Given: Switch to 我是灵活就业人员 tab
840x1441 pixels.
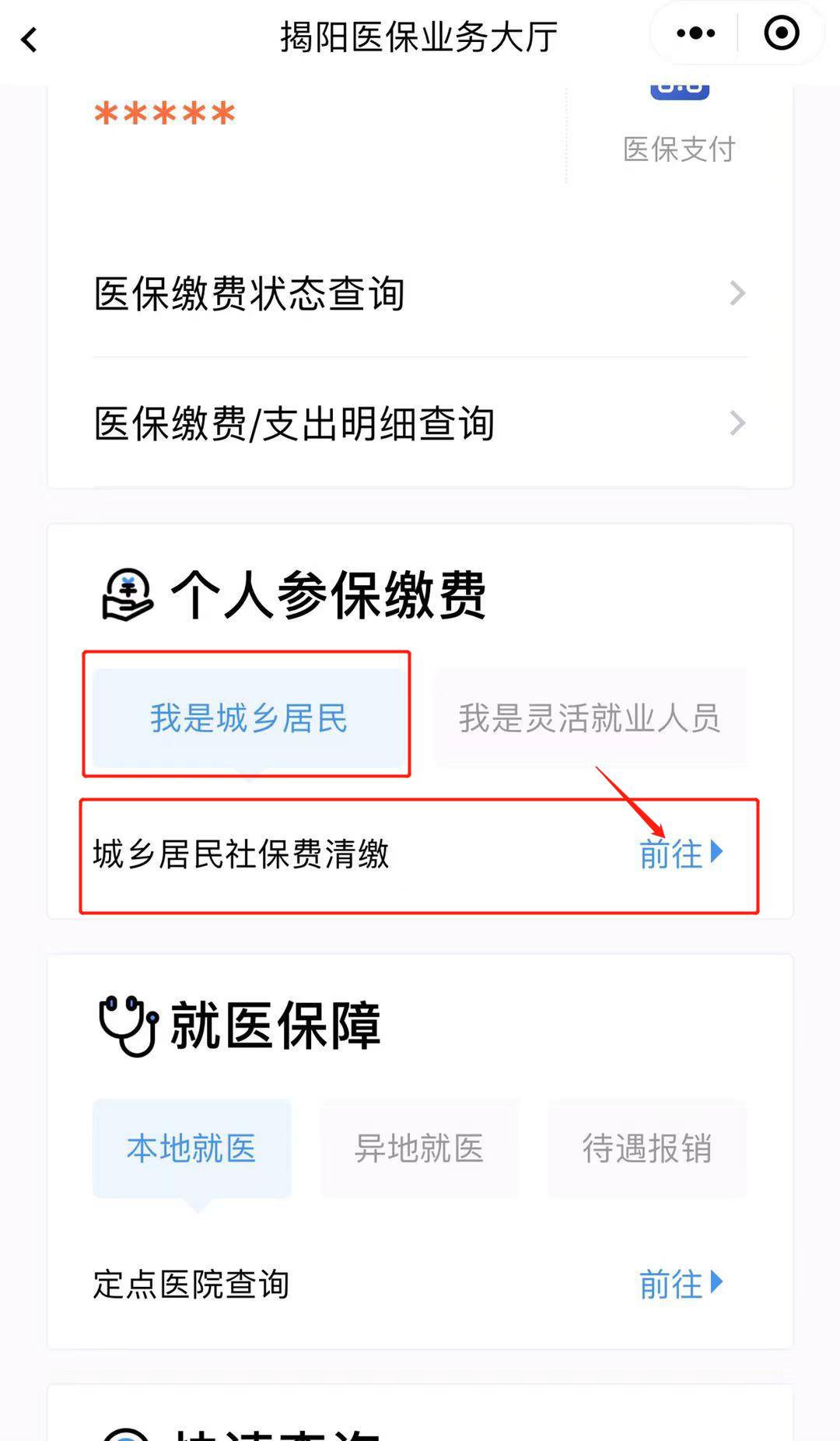Looking at the screenshot, I should pyautogui.click(x=589, y=717).
